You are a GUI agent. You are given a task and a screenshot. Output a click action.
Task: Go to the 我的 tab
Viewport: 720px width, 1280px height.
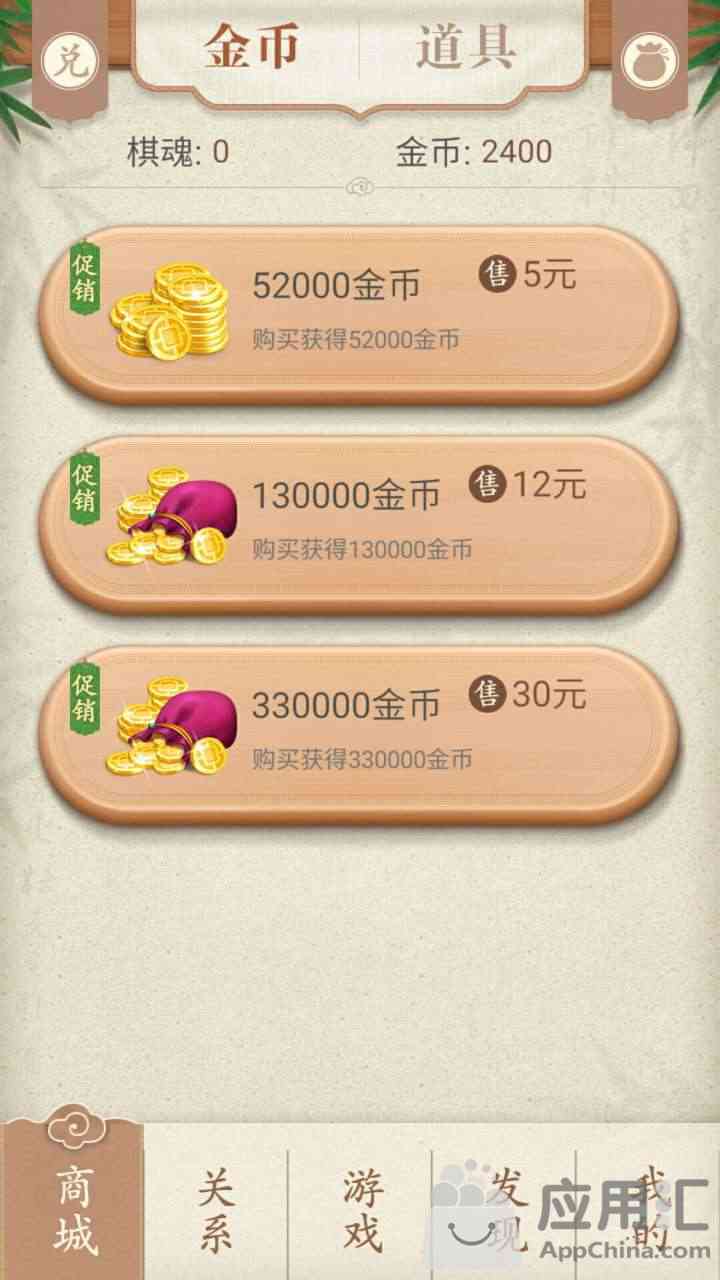650,1211
